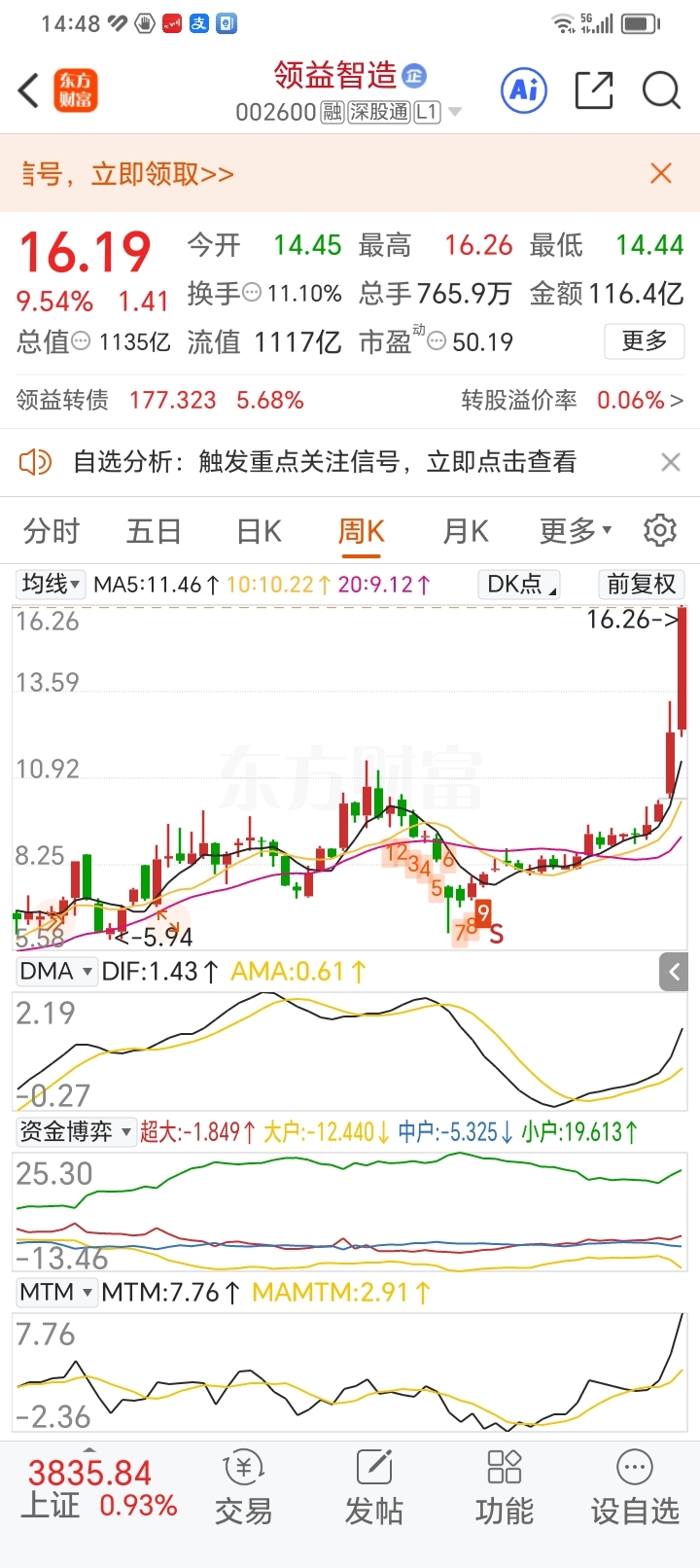The height and width of the screenshot is (1568, 700).
Task: Dismiss the orange signal banner
Action: coord(661,173)
